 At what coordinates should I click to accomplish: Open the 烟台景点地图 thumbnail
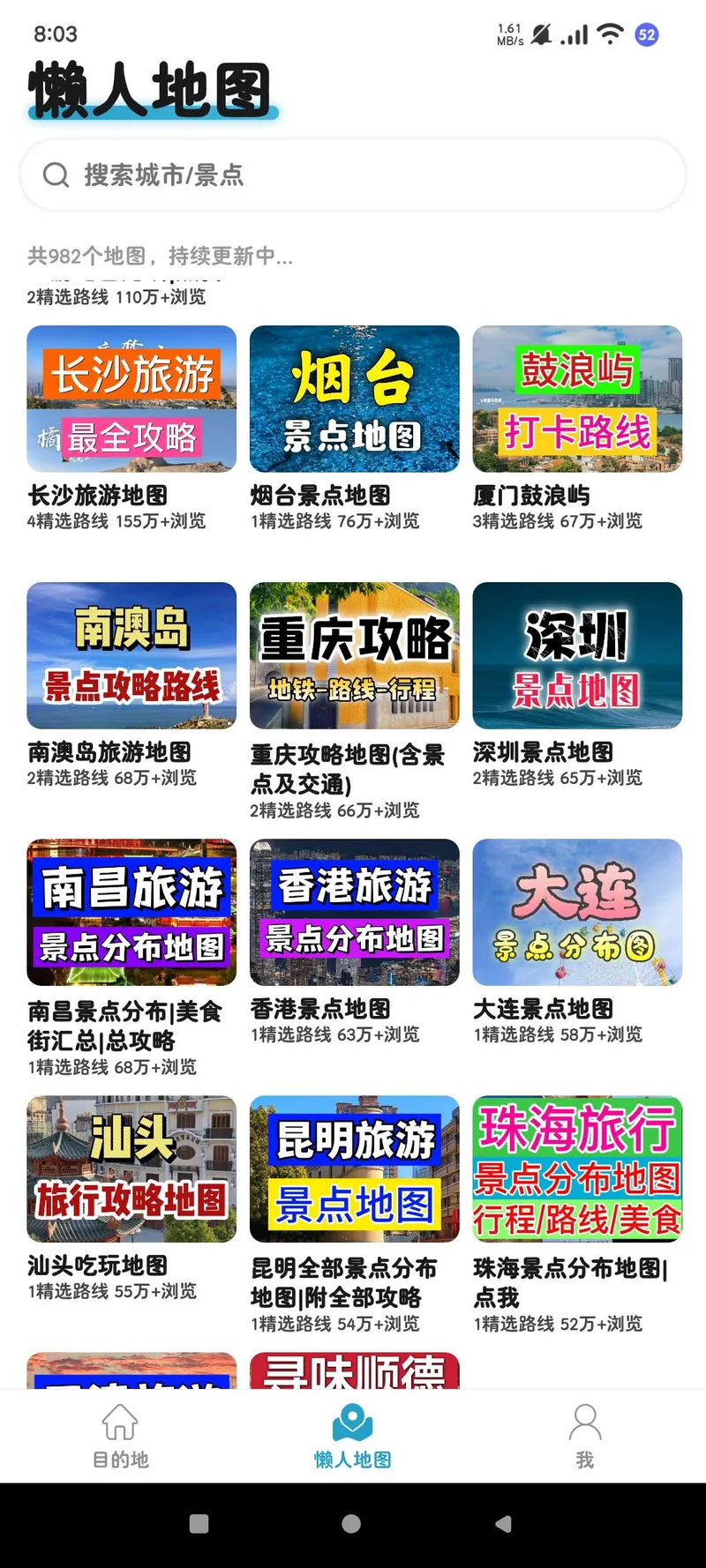(353, 399)
